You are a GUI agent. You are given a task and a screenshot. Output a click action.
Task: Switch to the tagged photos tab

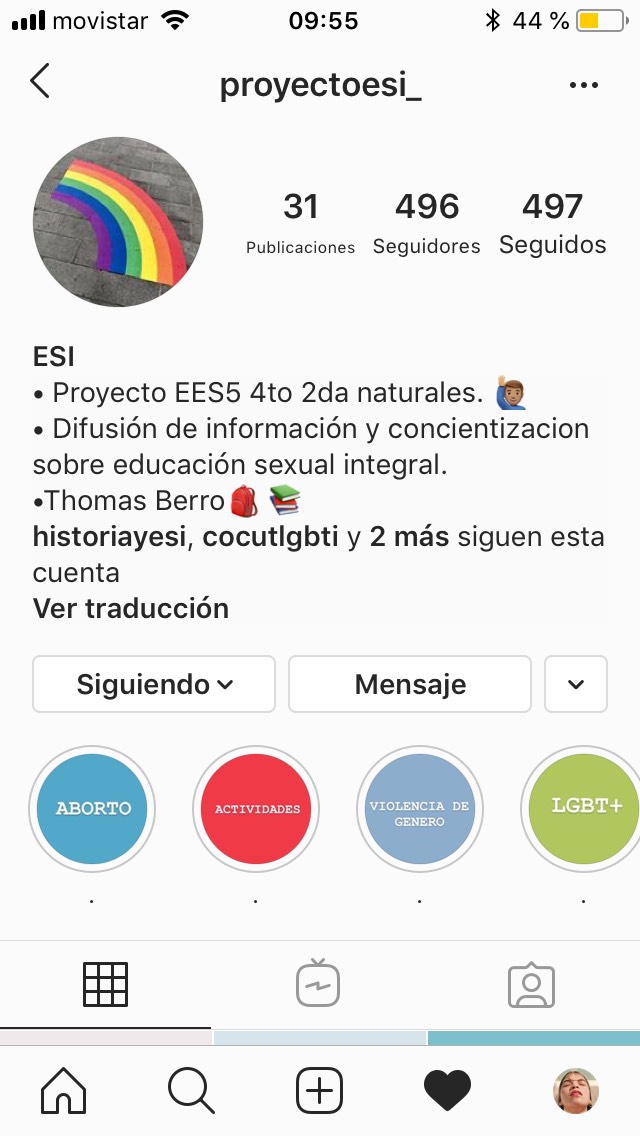tap(531, 985)
